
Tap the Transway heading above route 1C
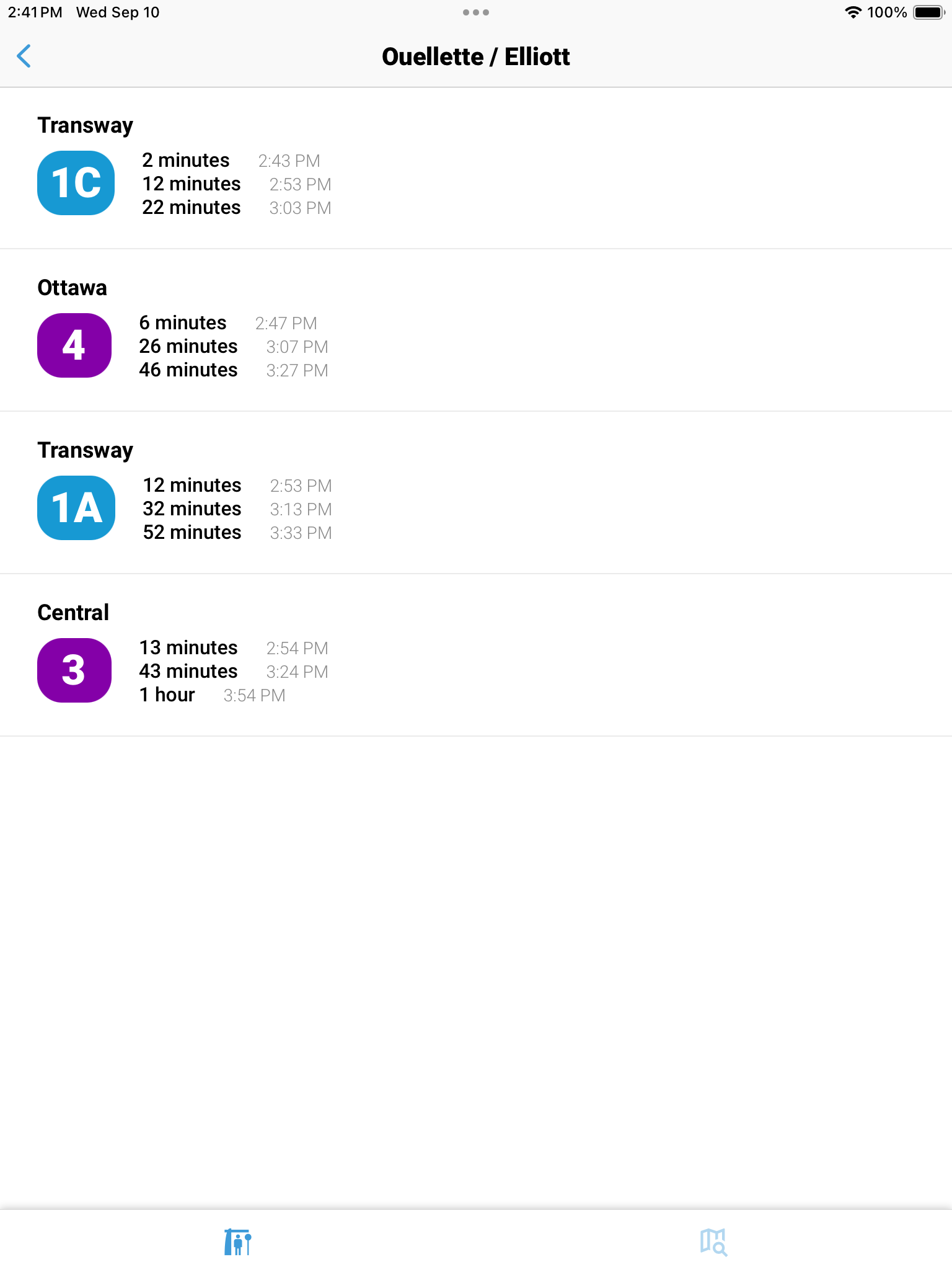[x=85, y=125]
